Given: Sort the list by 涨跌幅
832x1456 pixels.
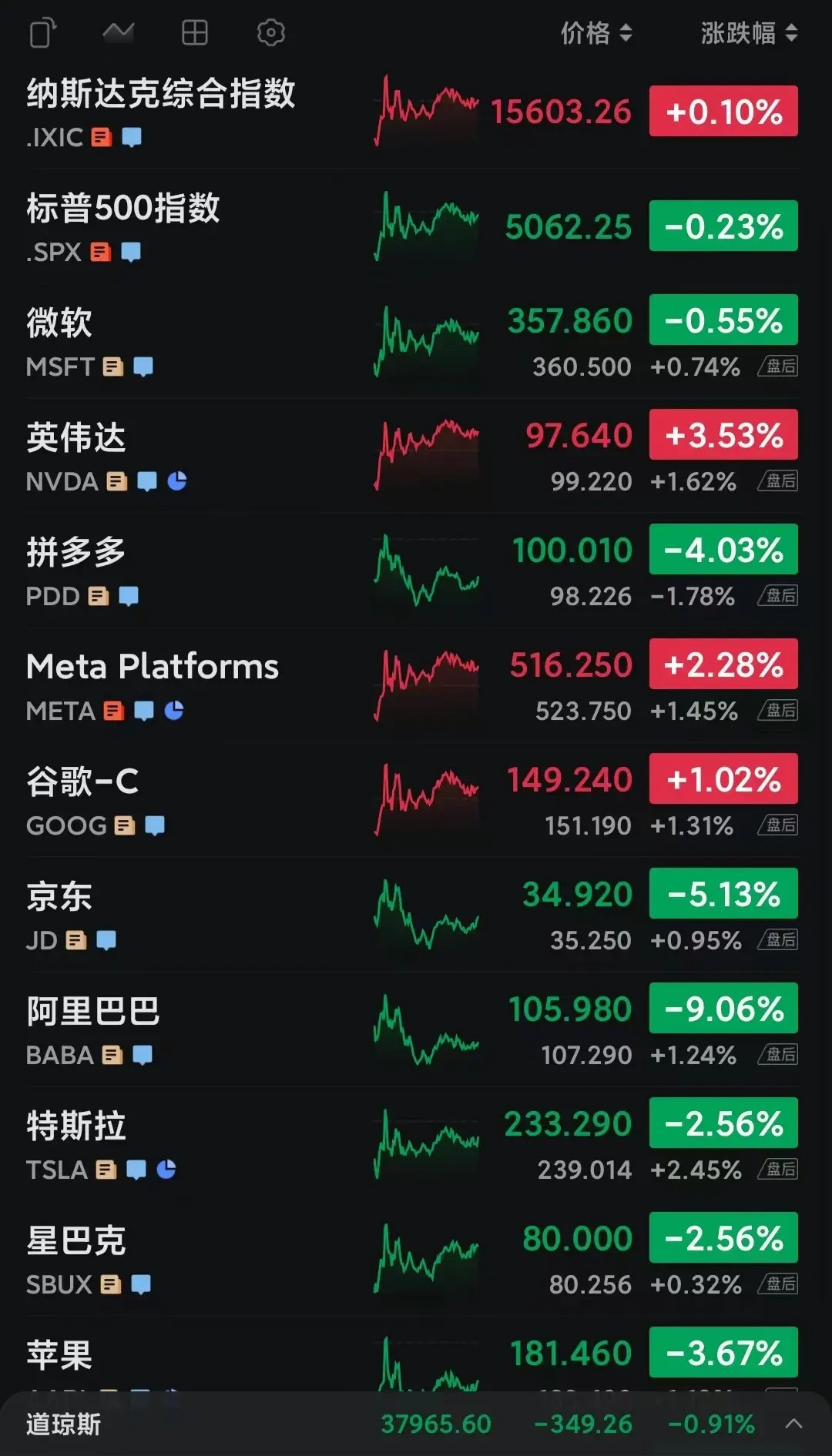Looking at the screenshot, I should coord(748,33).
